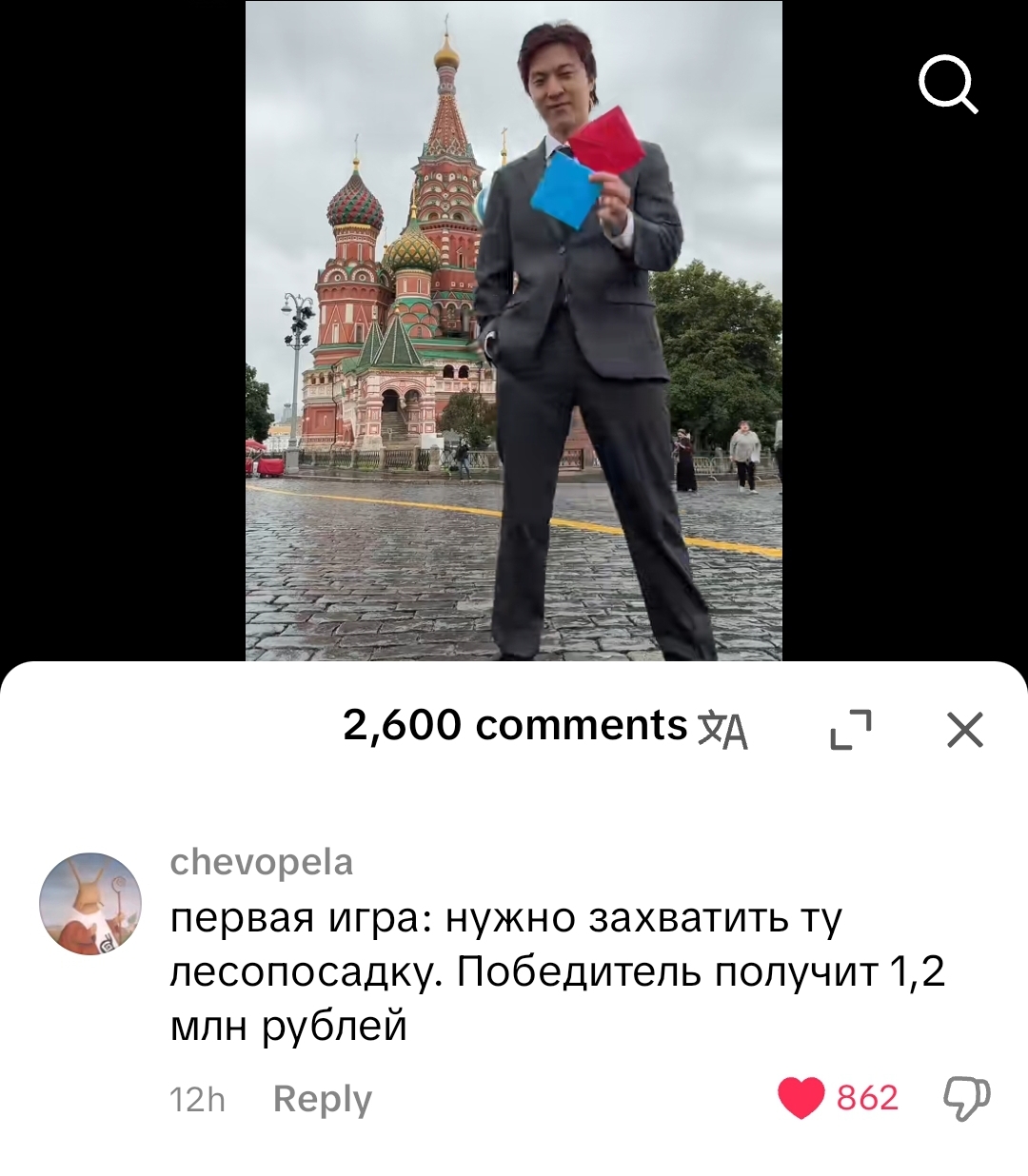Screen dimensions: 1028x1176
Task: Reply to chevopela's comment
Action: click(322, 1099)
